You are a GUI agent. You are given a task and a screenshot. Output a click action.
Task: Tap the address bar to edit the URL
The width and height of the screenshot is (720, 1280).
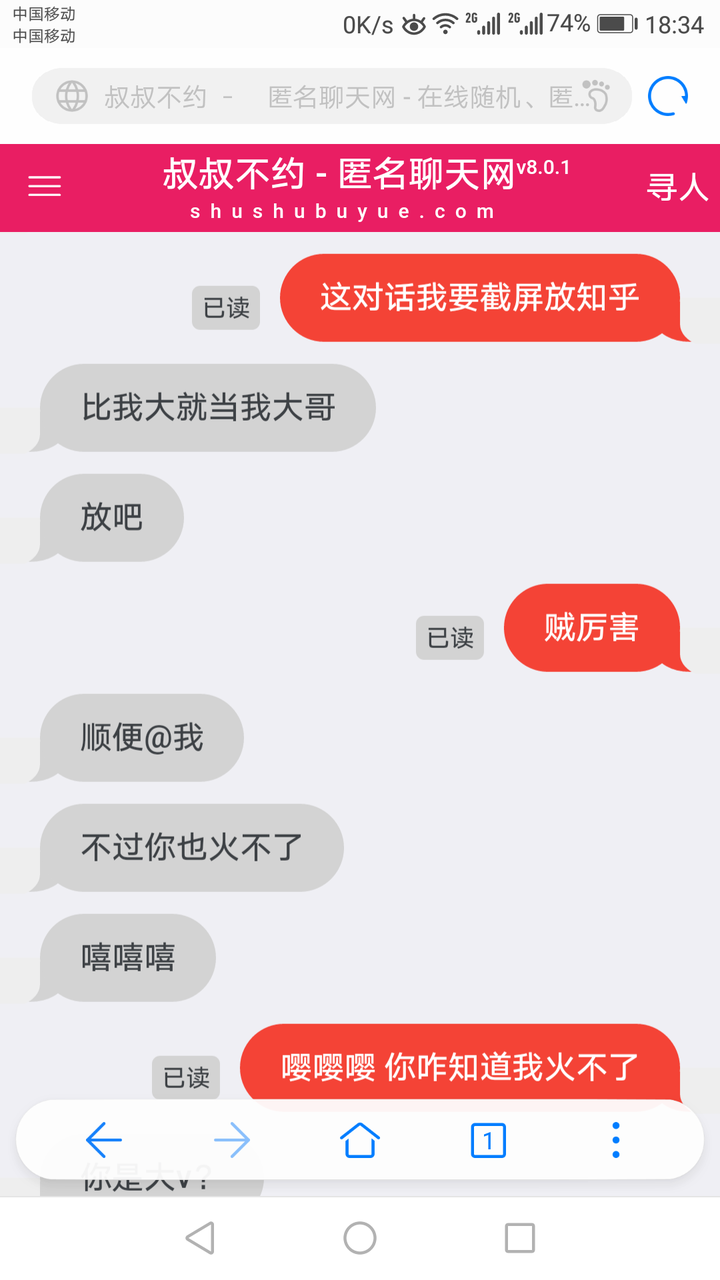tap(330, 96)
